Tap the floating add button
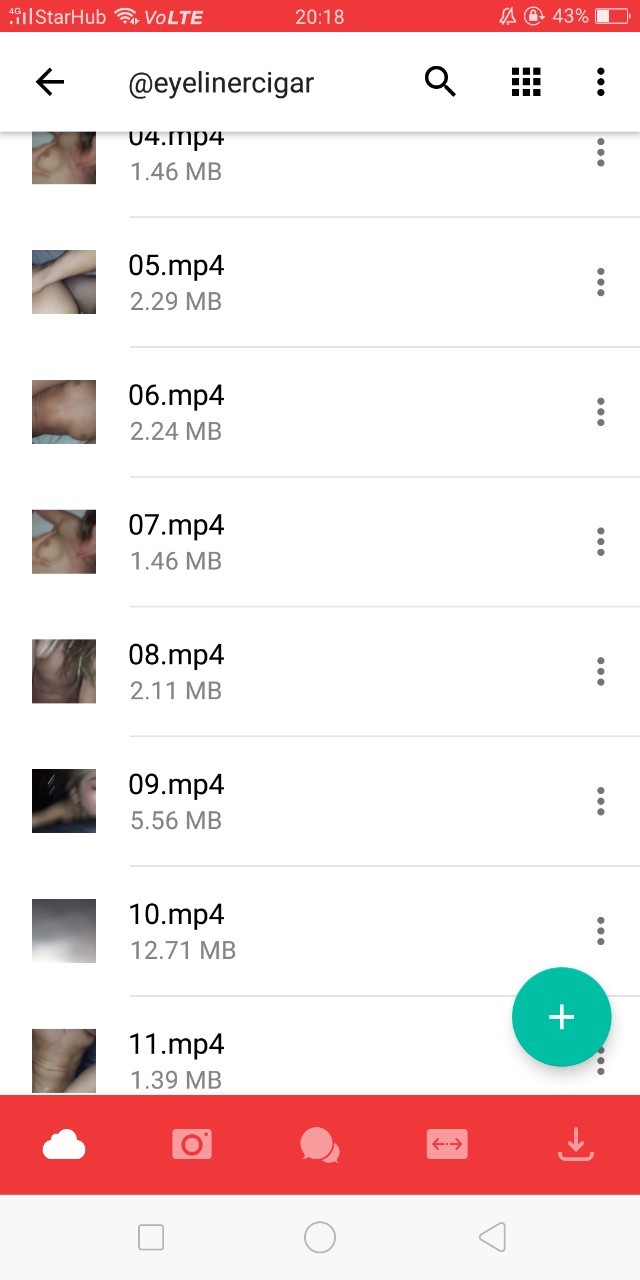 pyautogui.click(x=561, y=1017)
